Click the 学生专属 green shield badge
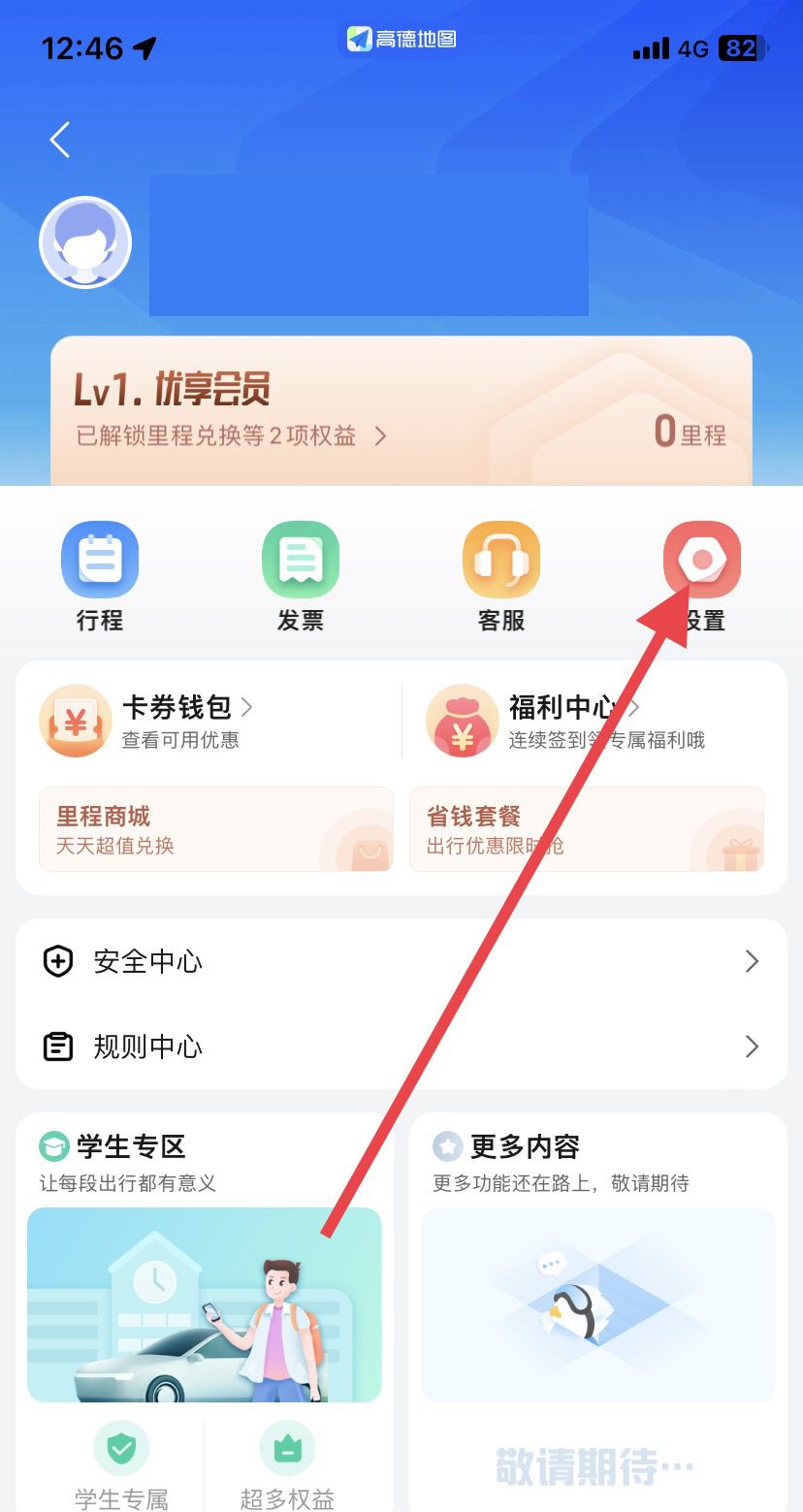This screenshot has width=803, height=1512. tap(121, 1449)
